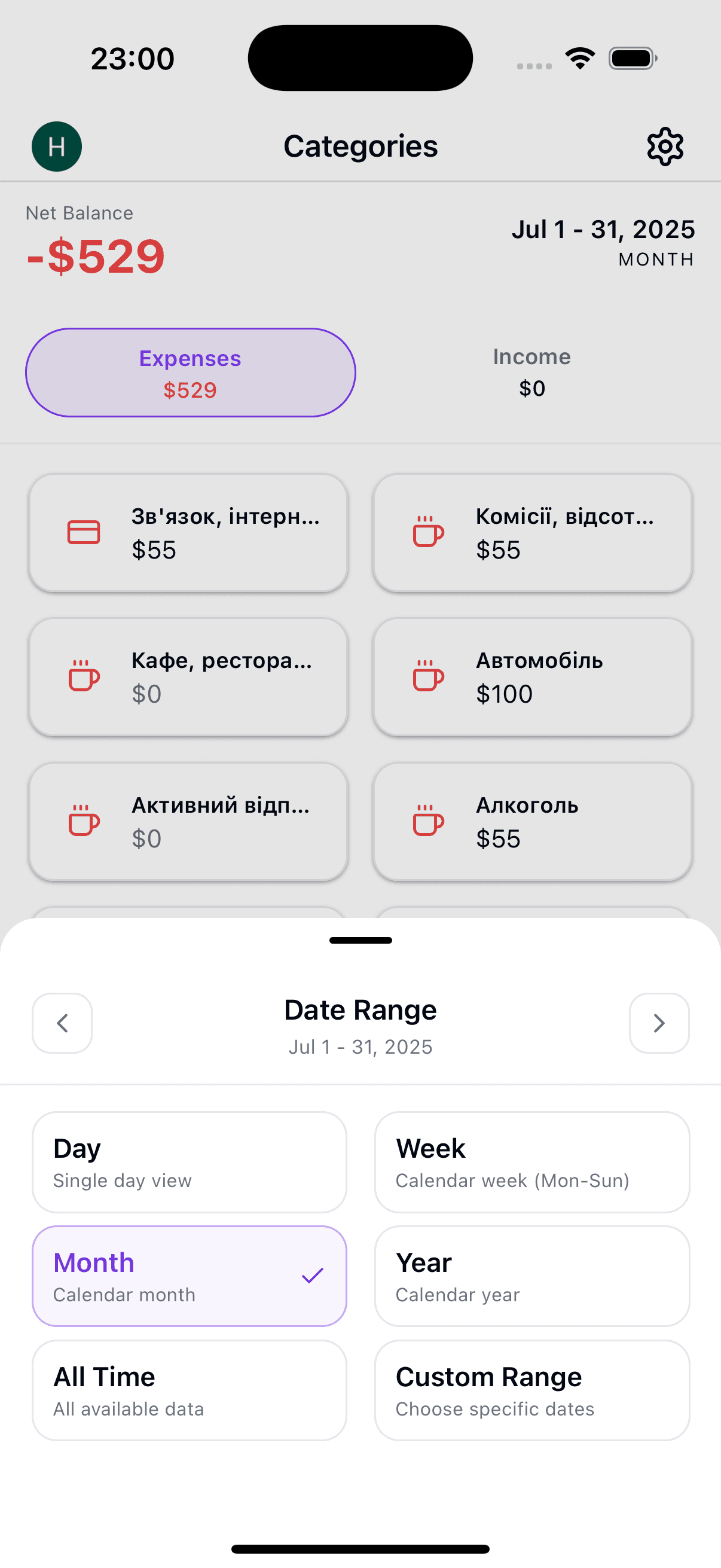
Task: Show All Time data
Action: point(190,1390)
